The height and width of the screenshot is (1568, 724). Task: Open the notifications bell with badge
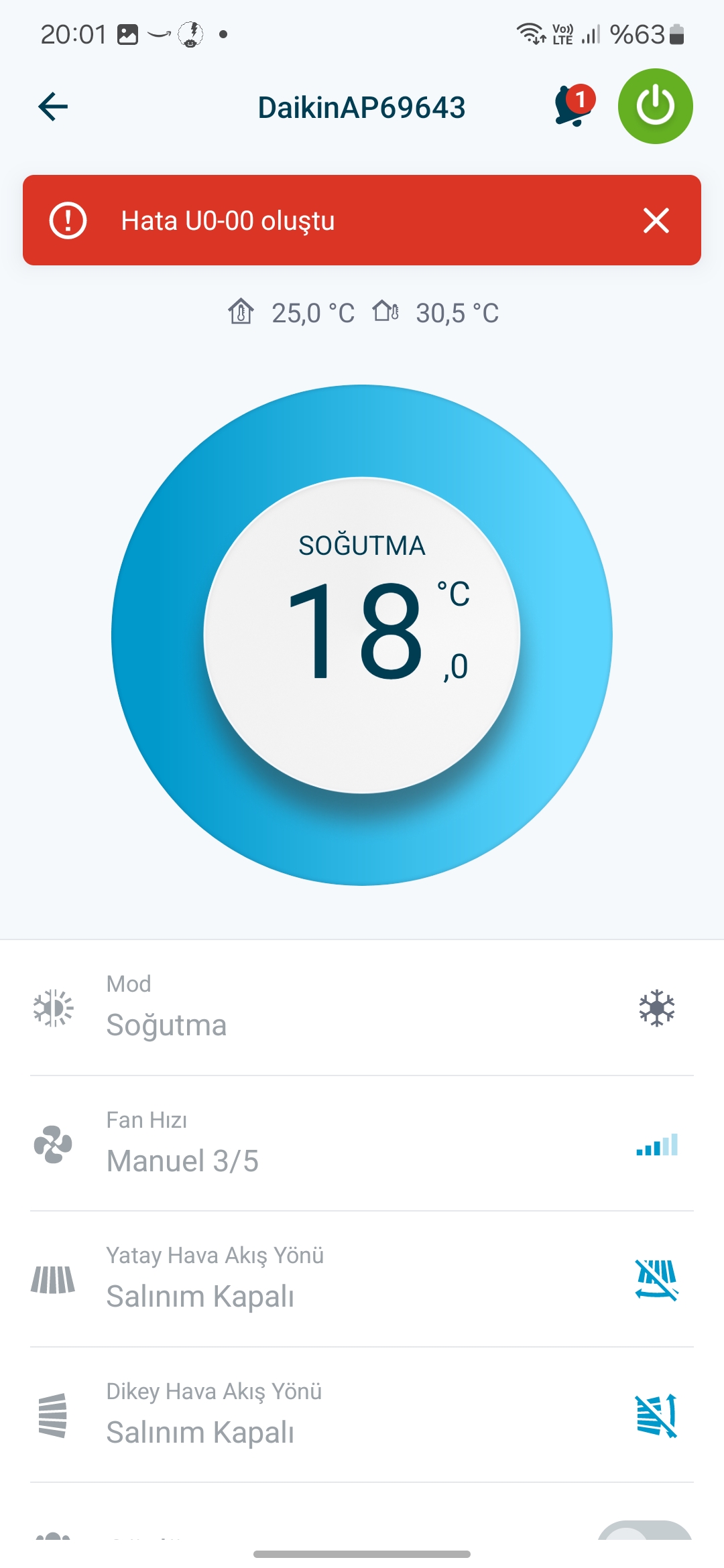point(575,105)
